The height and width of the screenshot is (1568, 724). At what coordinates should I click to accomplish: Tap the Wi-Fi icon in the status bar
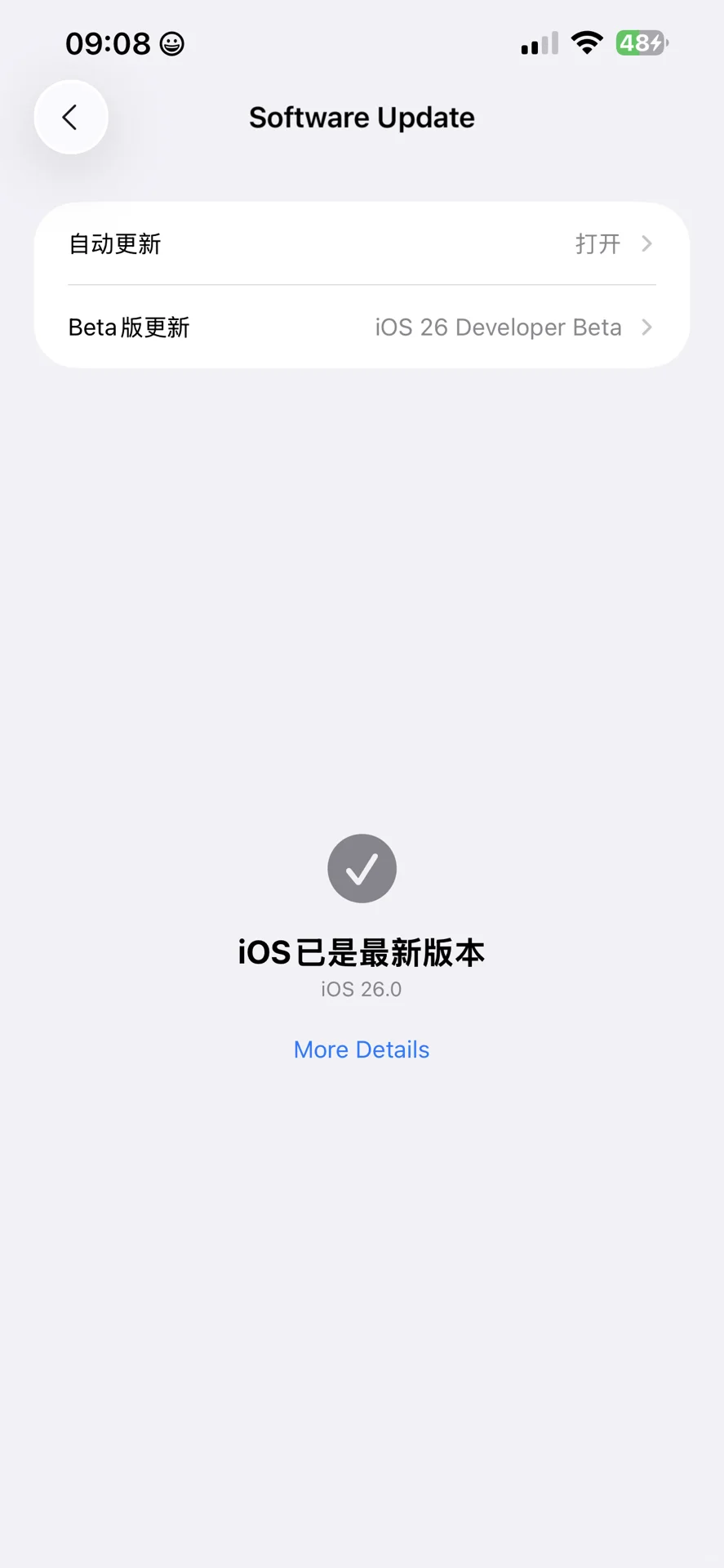pos(586,42)
